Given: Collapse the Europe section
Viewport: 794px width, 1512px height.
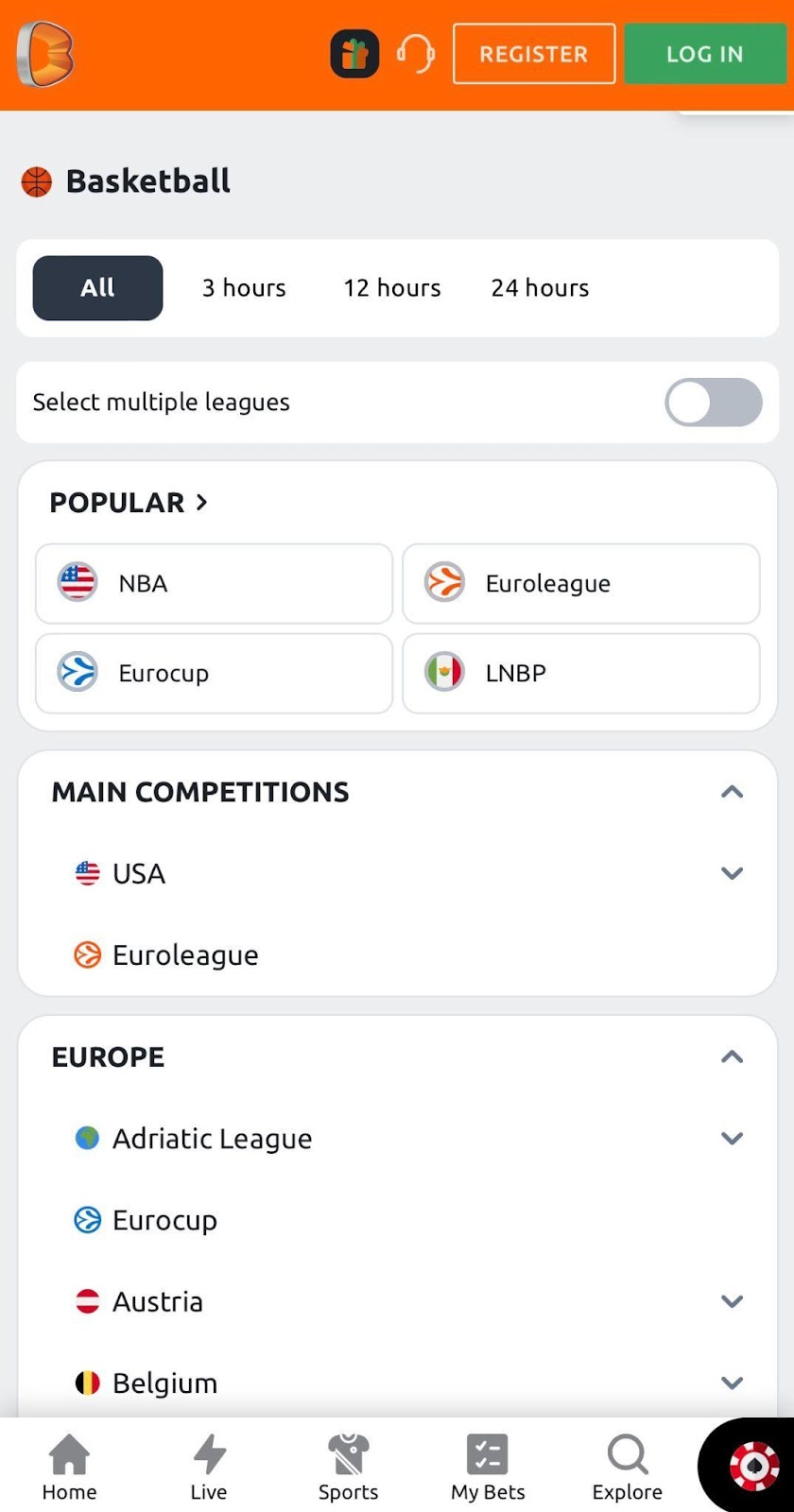Looking at the screenshot, I should [x=732, y=1057].
